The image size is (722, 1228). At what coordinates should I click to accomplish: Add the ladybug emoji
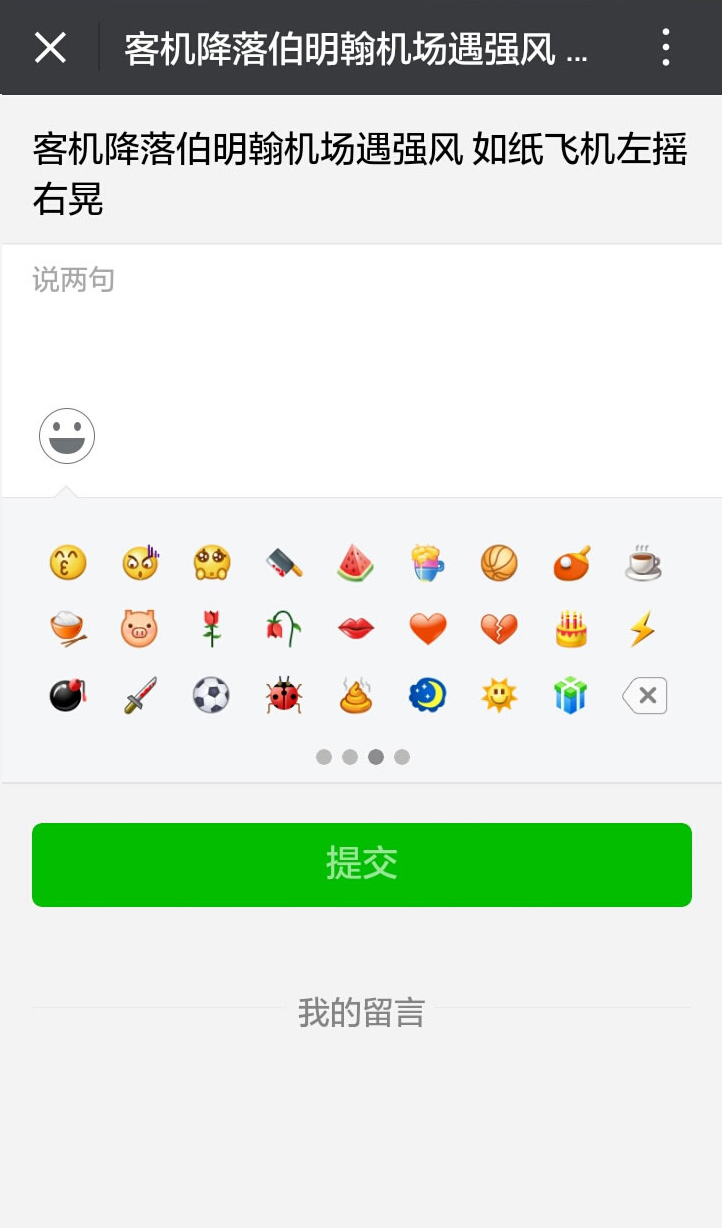[x=283, y=695]
